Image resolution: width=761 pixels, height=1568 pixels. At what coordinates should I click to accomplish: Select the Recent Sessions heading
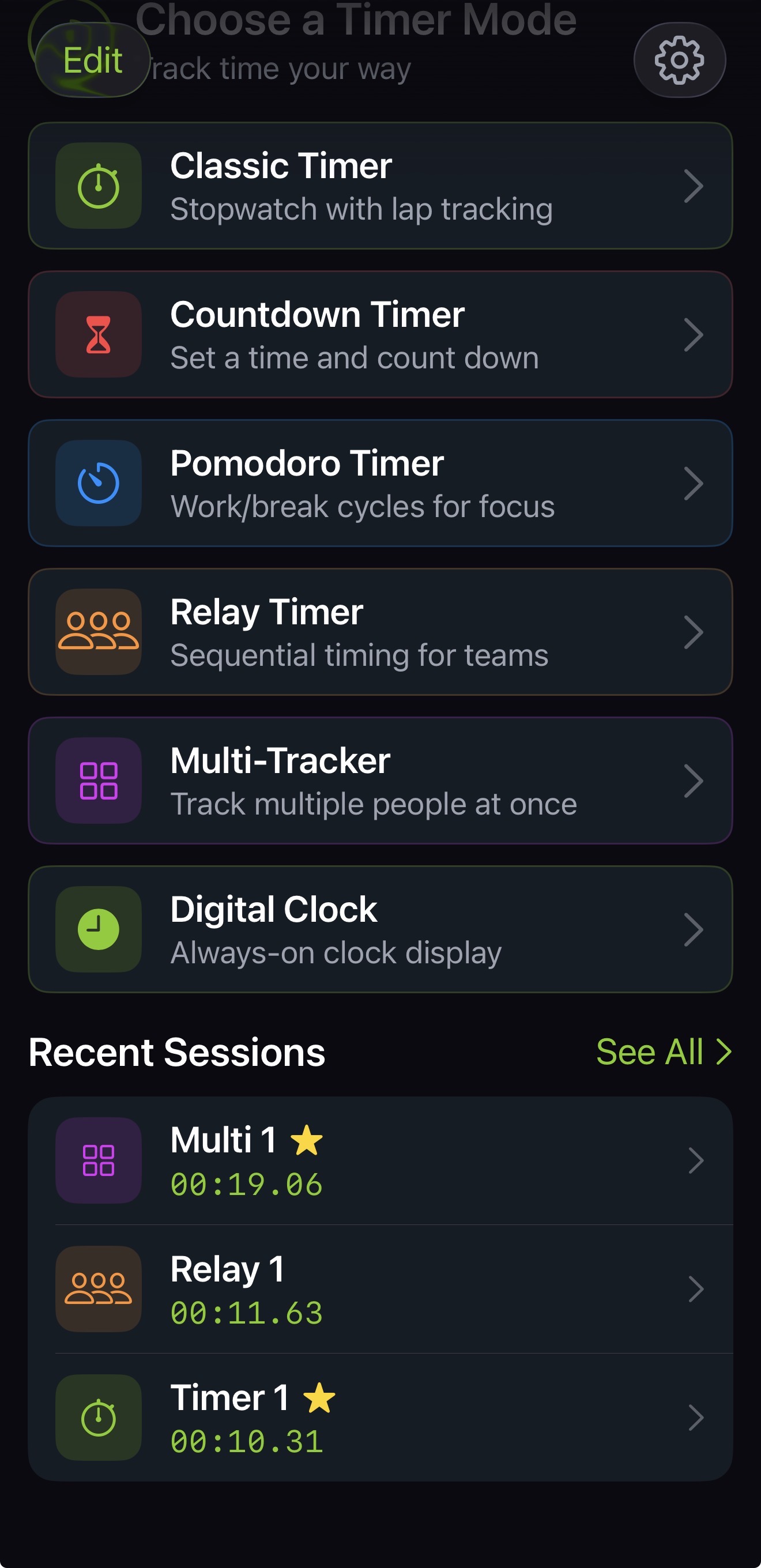(x=177, y=1052)
